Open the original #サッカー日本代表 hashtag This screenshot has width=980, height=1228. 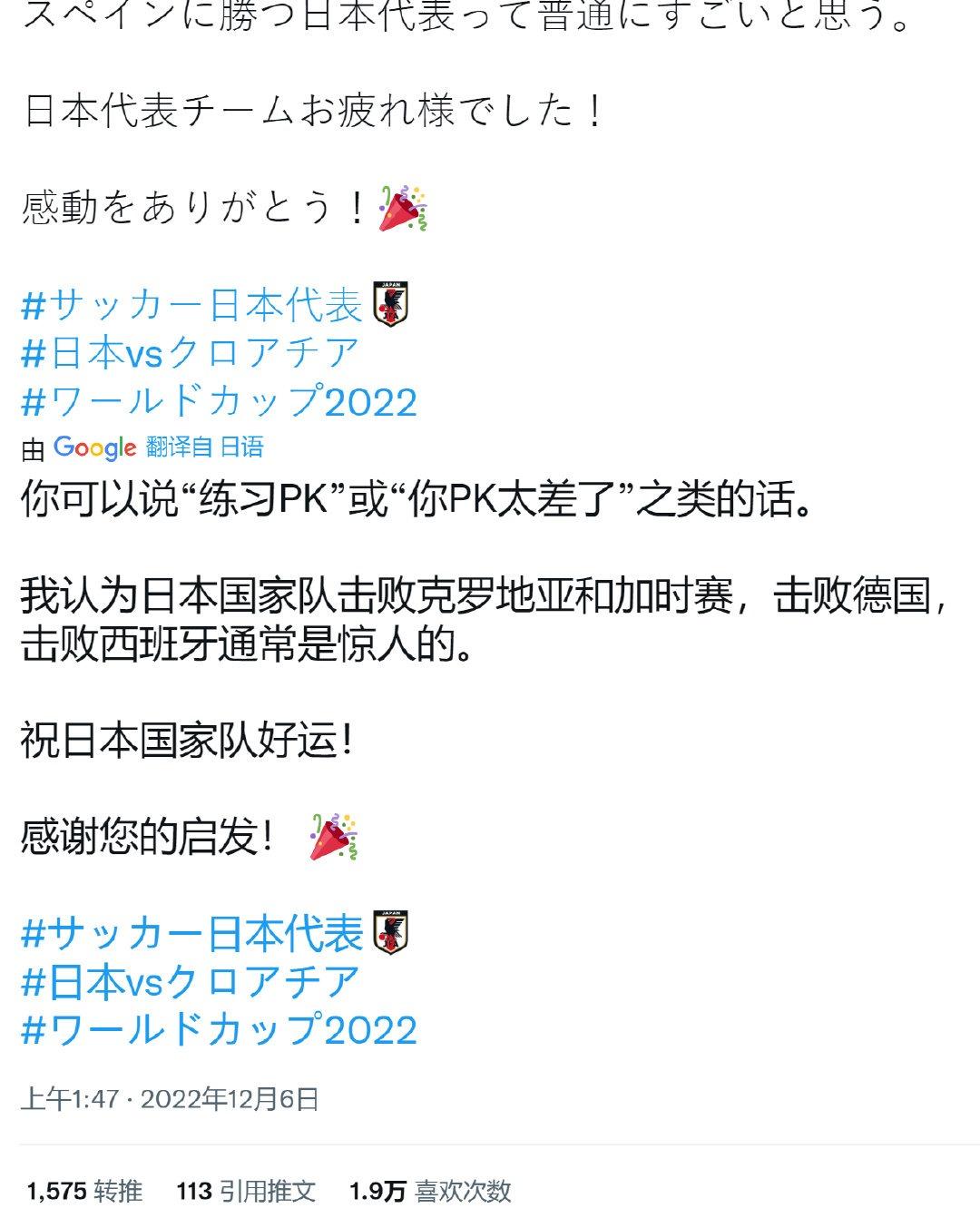pyautogui.click(x=192, y=305)
